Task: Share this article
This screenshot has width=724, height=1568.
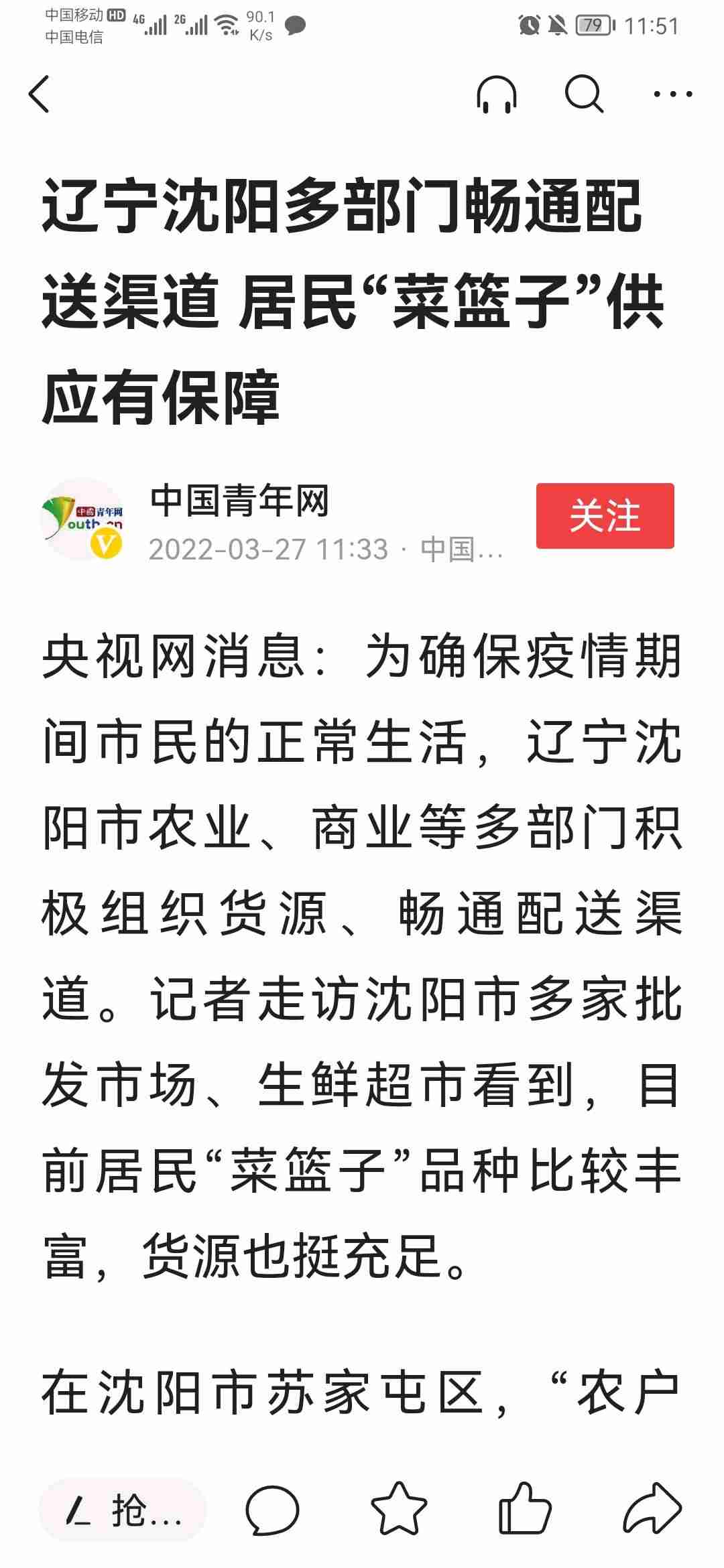Action: pyautogui.click(x=652, y=1509)
